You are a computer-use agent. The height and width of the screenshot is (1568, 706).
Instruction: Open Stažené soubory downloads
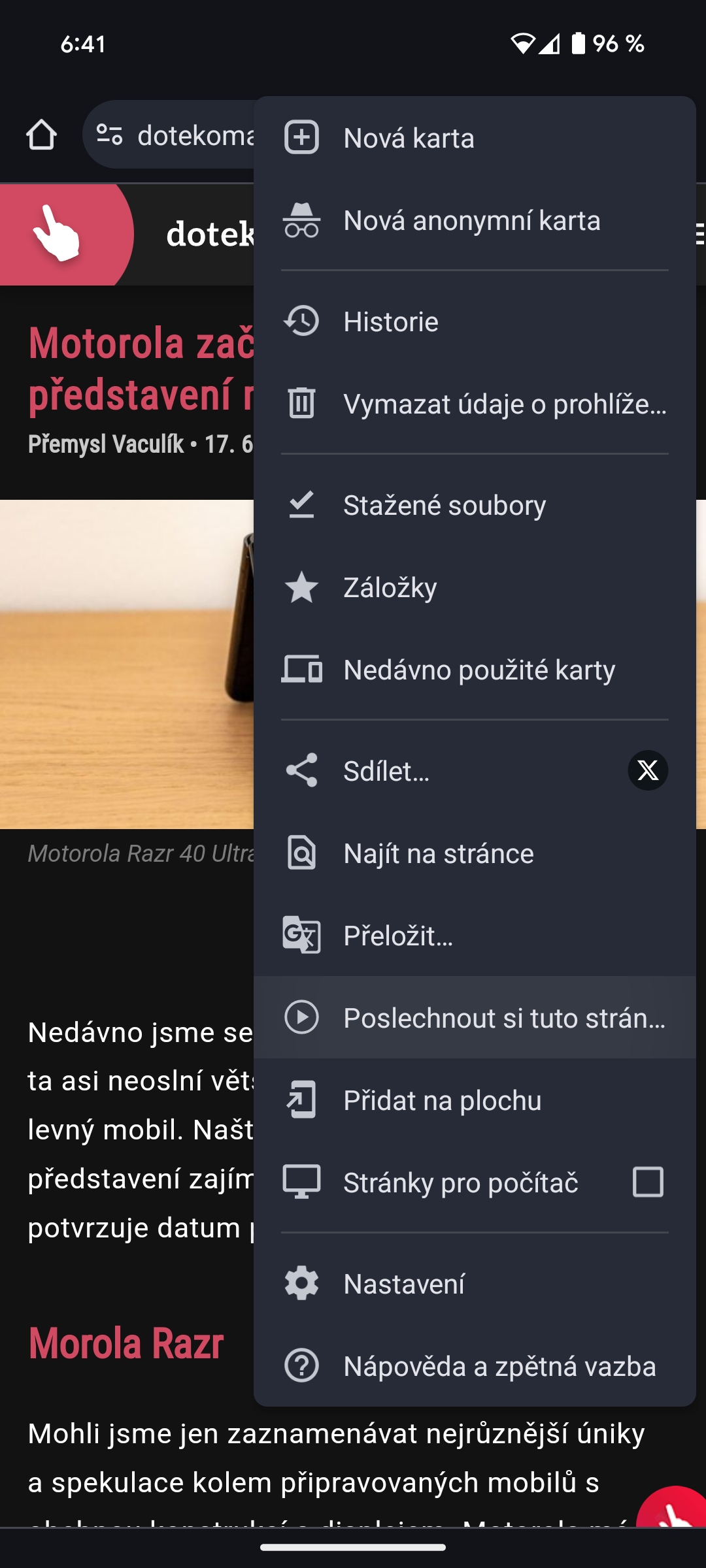445,505
